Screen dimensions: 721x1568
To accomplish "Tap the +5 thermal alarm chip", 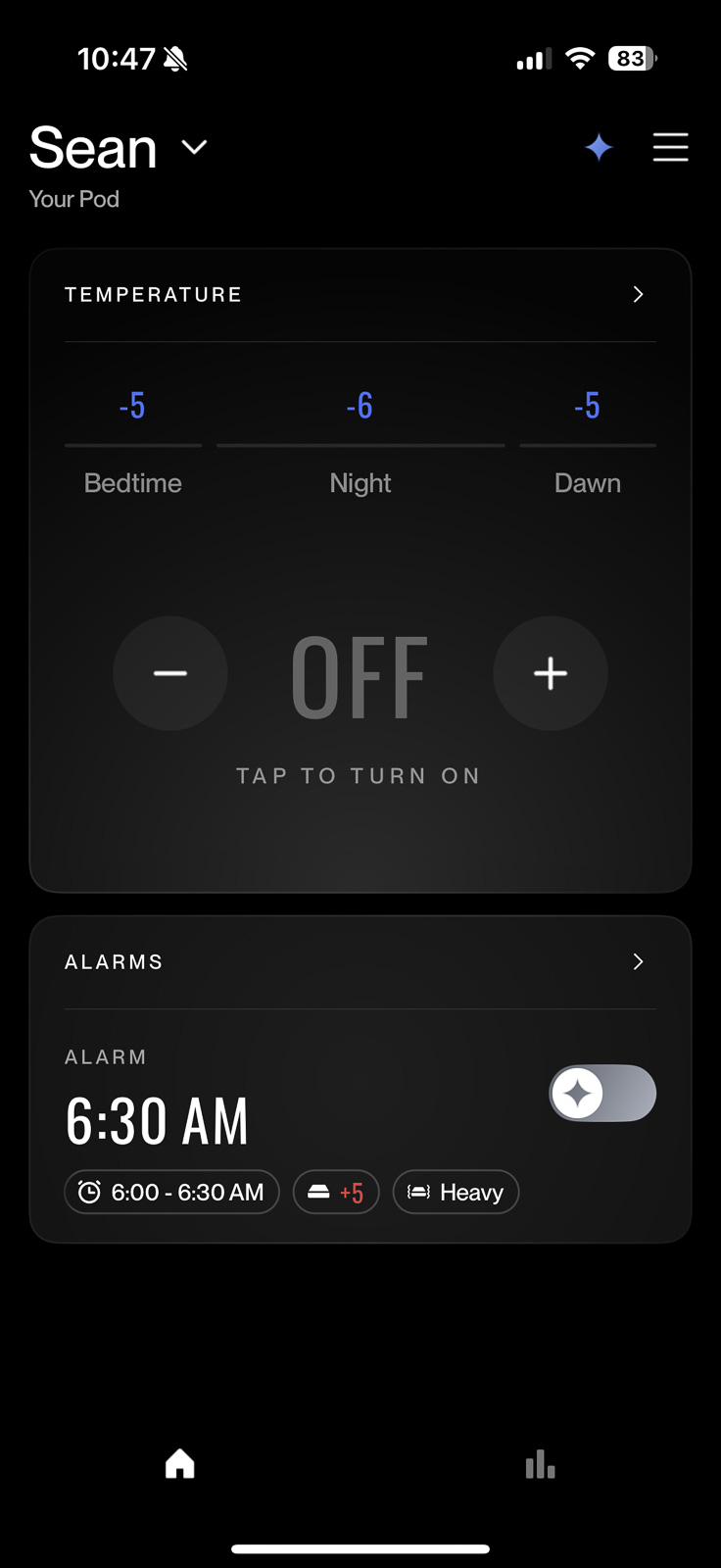I will (336, 1192).
